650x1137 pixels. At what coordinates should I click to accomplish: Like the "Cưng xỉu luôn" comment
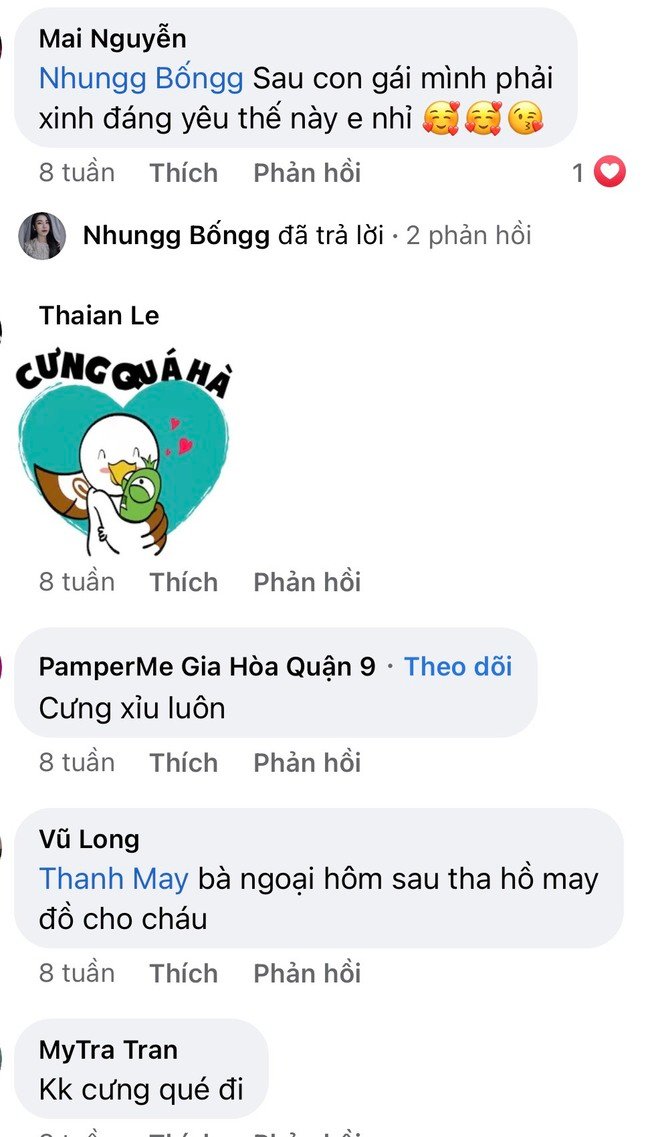point(183,763)
